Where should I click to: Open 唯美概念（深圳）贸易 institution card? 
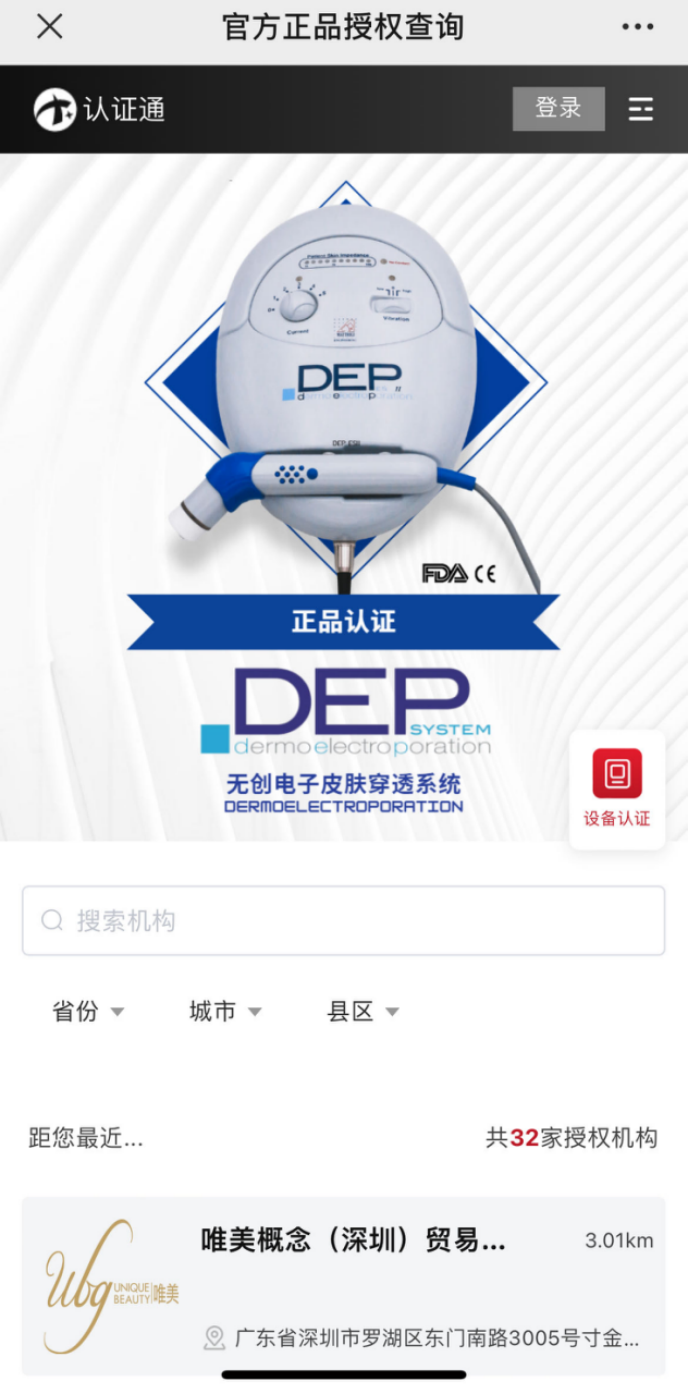click(x=343, y=1285)
